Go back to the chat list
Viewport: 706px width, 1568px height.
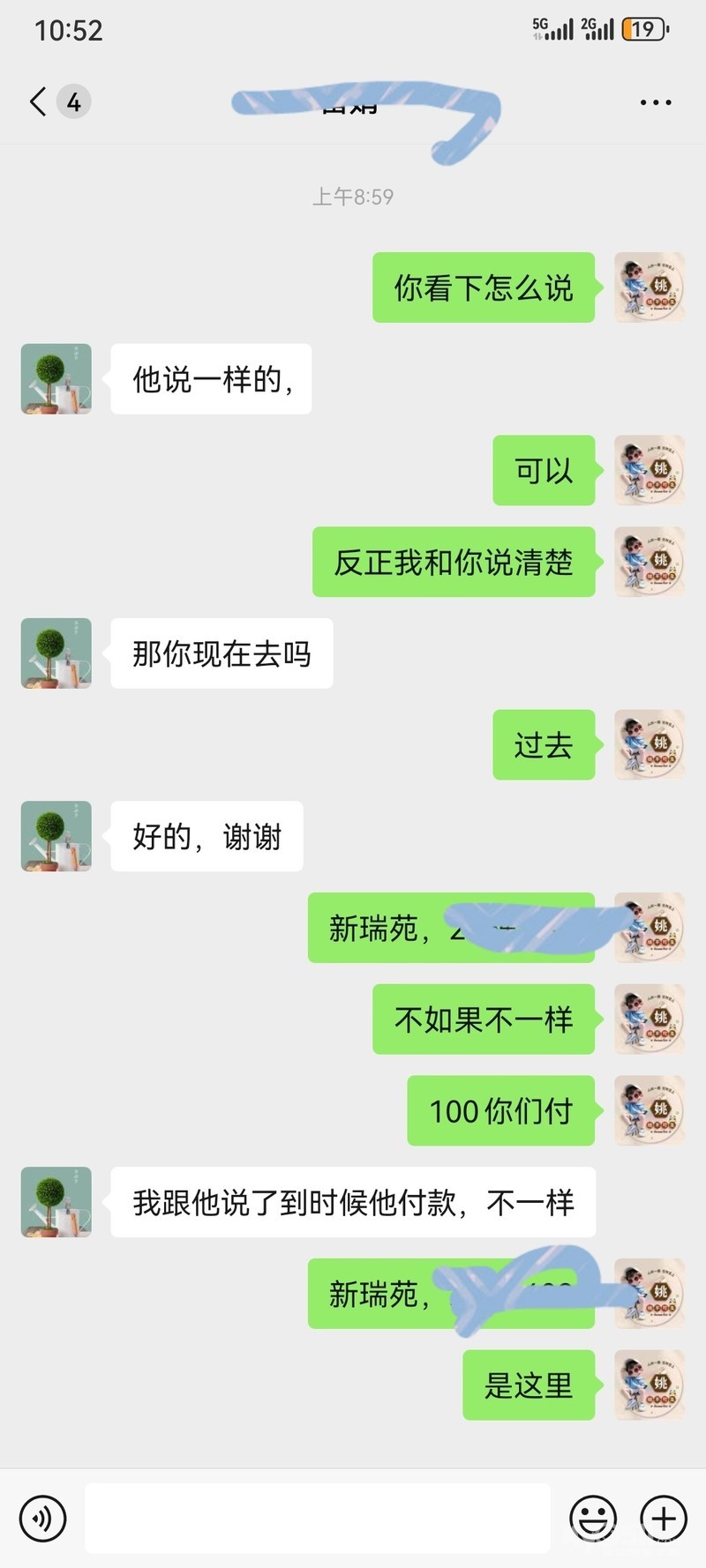click(38, 102)
